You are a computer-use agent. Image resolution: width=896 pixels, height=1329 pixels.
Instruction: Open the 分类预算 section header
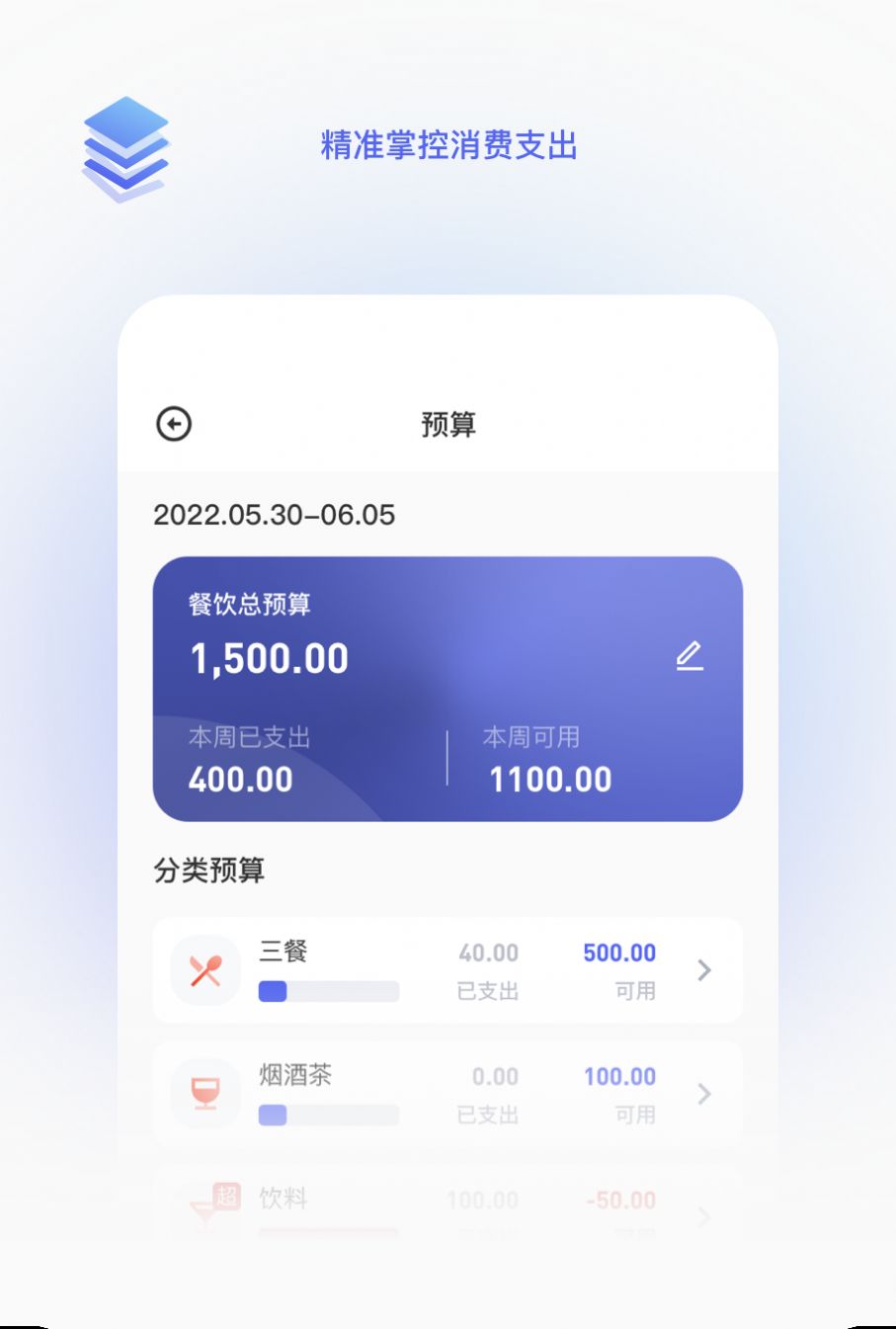(208, 870)
